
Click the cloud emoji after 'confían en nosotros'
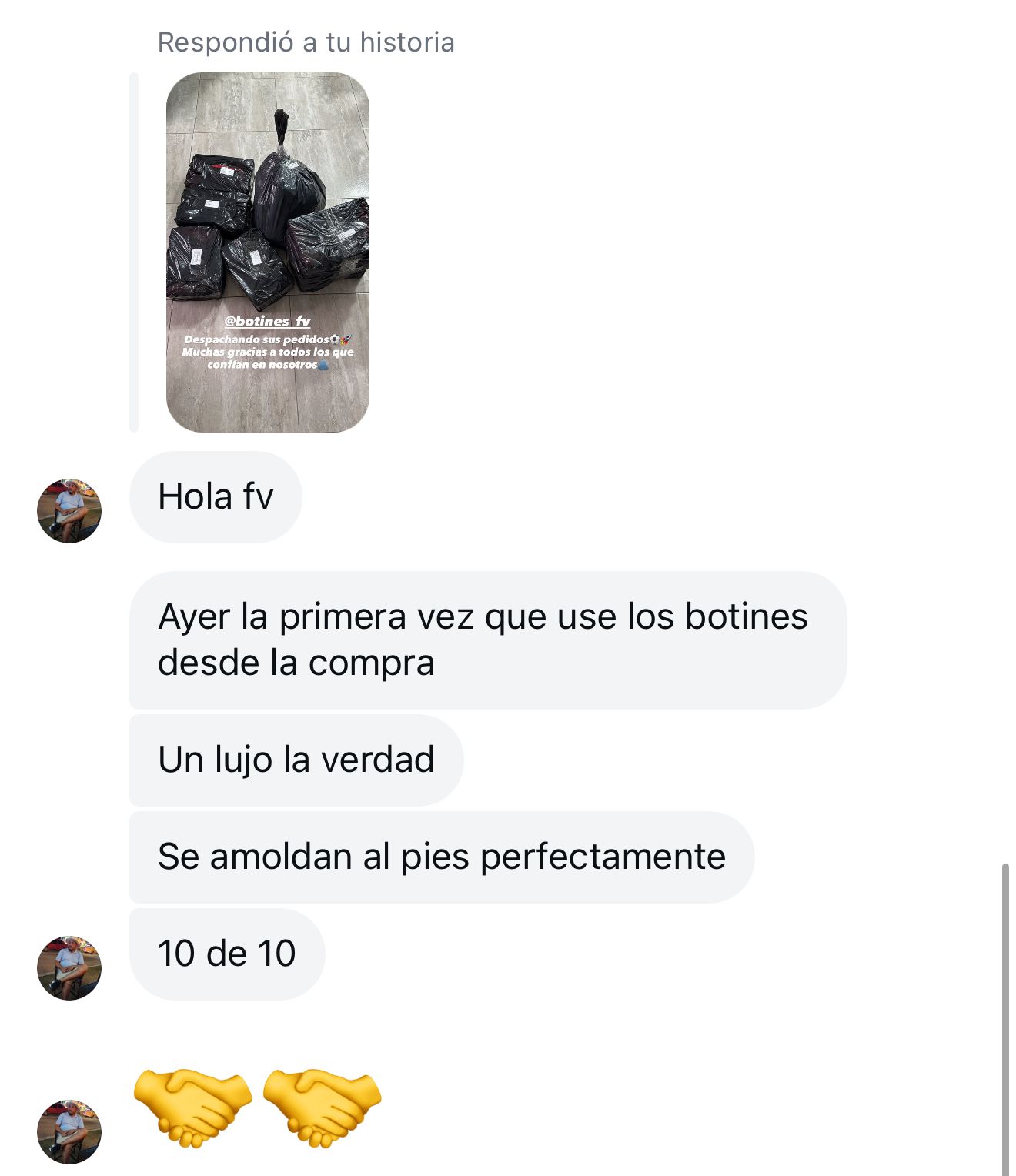point(323,366)
